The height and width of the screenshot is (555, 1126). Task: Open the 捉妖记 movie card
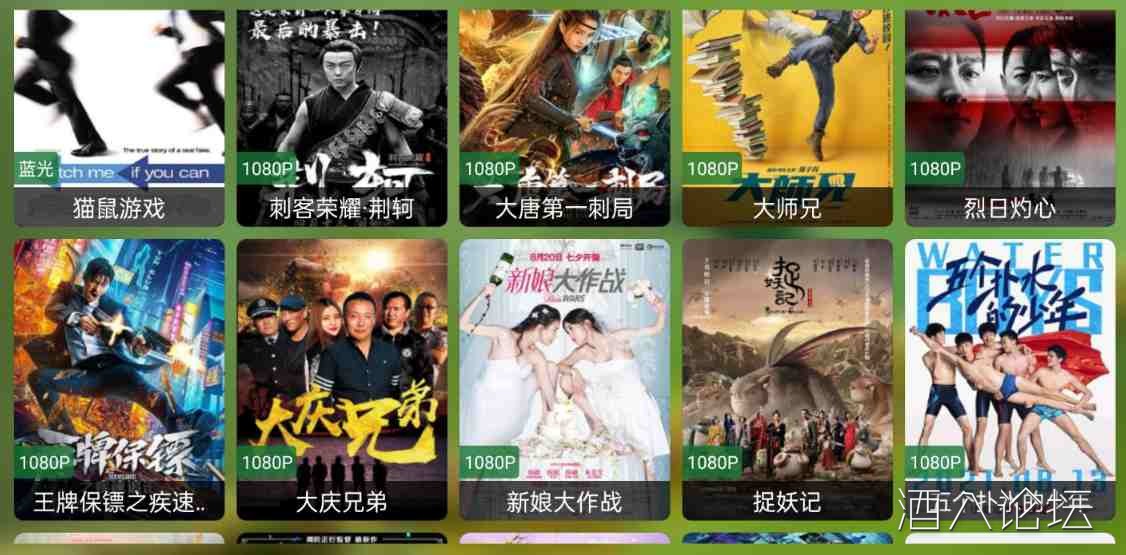point(787,378)
